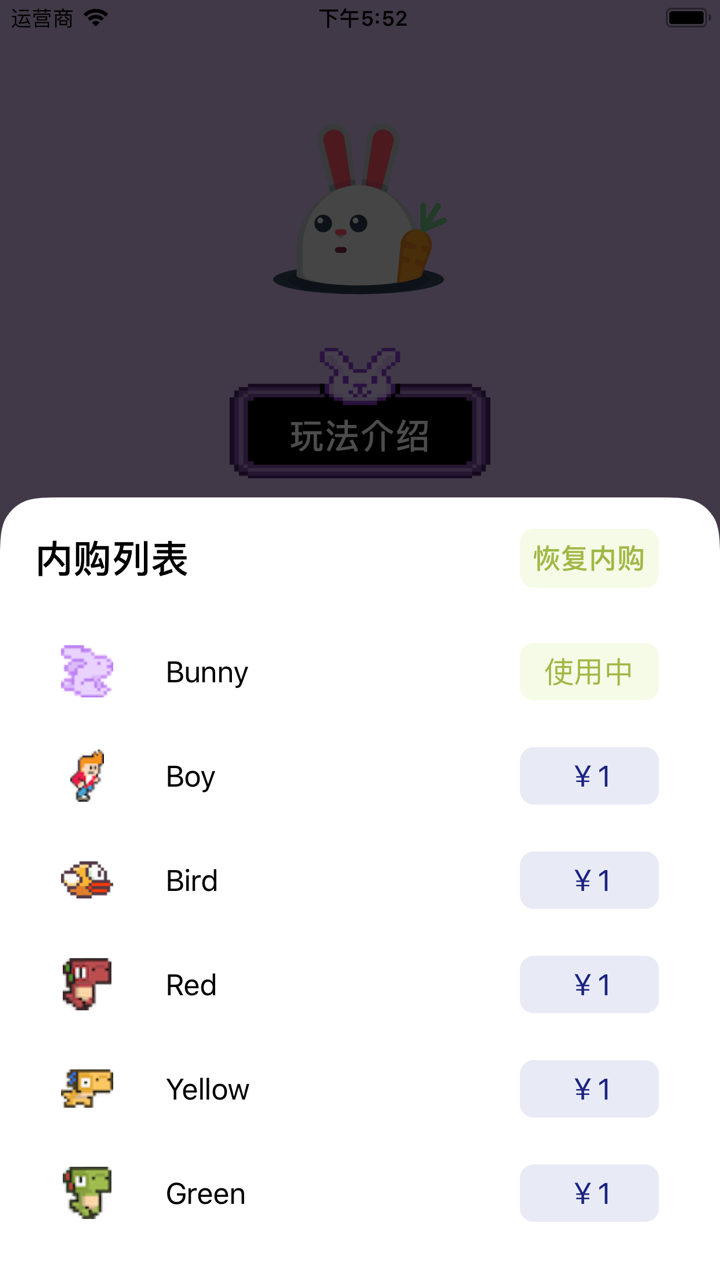
Task: Select the Bird character icon
Action: (x=86, y=880)
